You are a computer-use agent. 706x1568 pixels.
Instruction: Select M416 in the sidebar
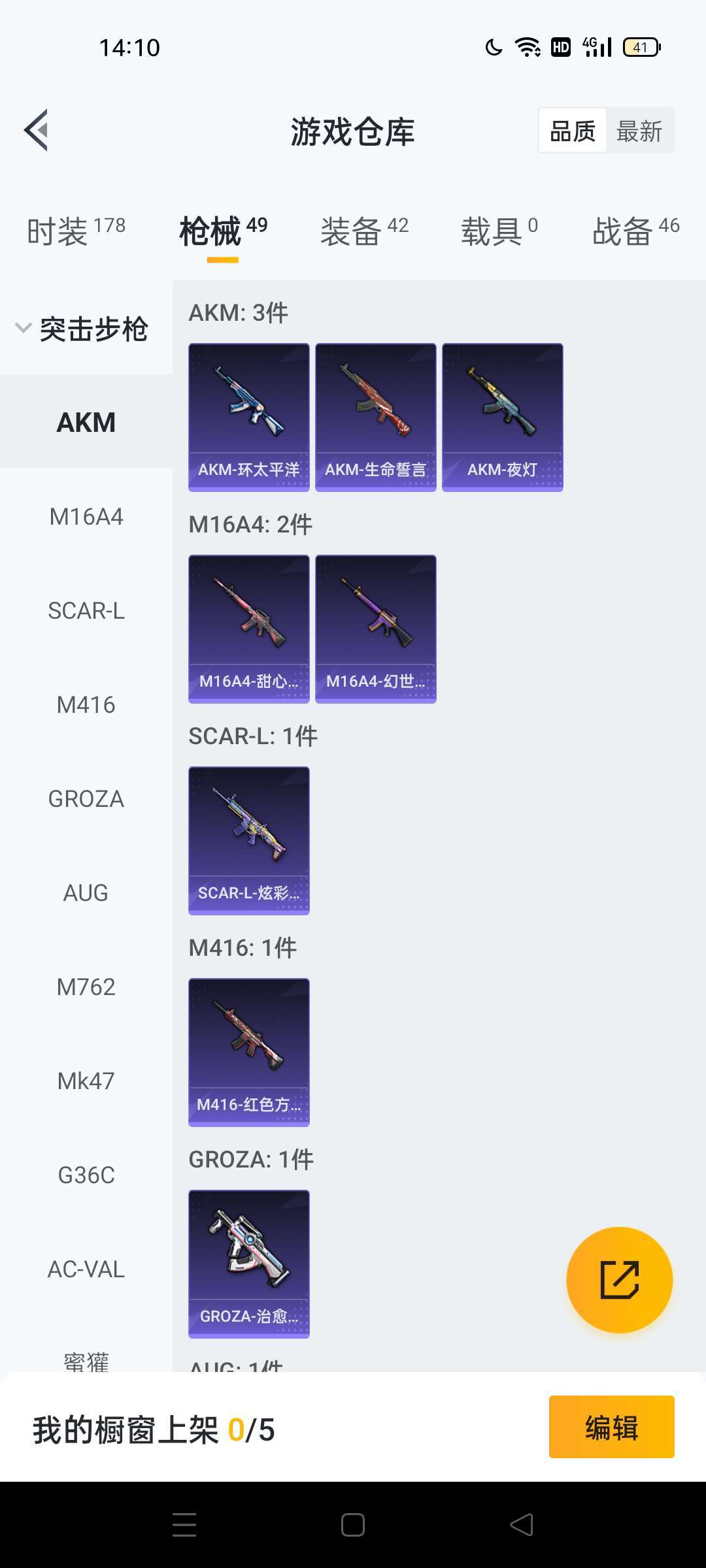86,705
